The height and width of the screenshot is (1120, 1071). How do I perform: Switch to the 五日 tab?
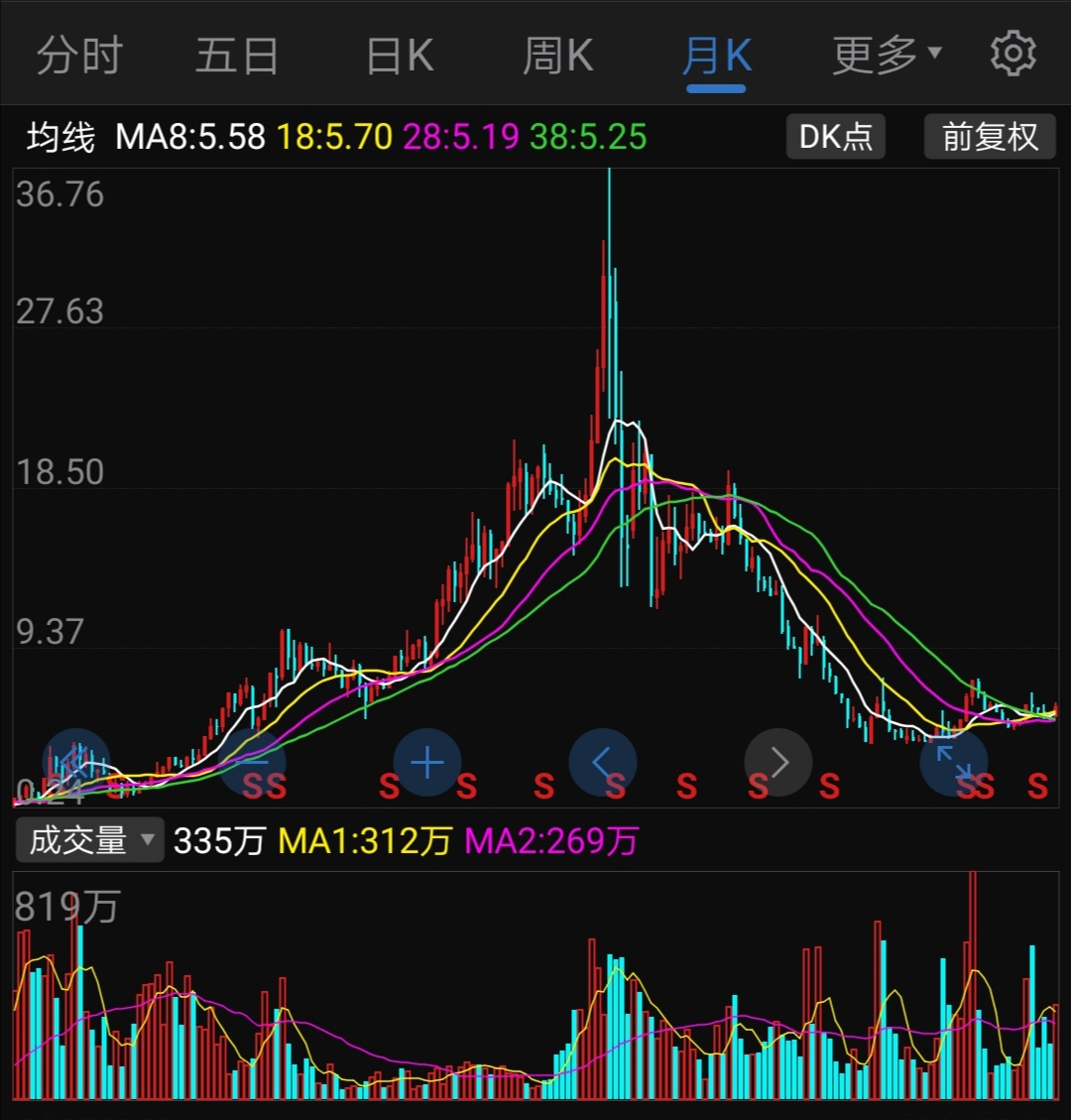[x=236, y=56]
